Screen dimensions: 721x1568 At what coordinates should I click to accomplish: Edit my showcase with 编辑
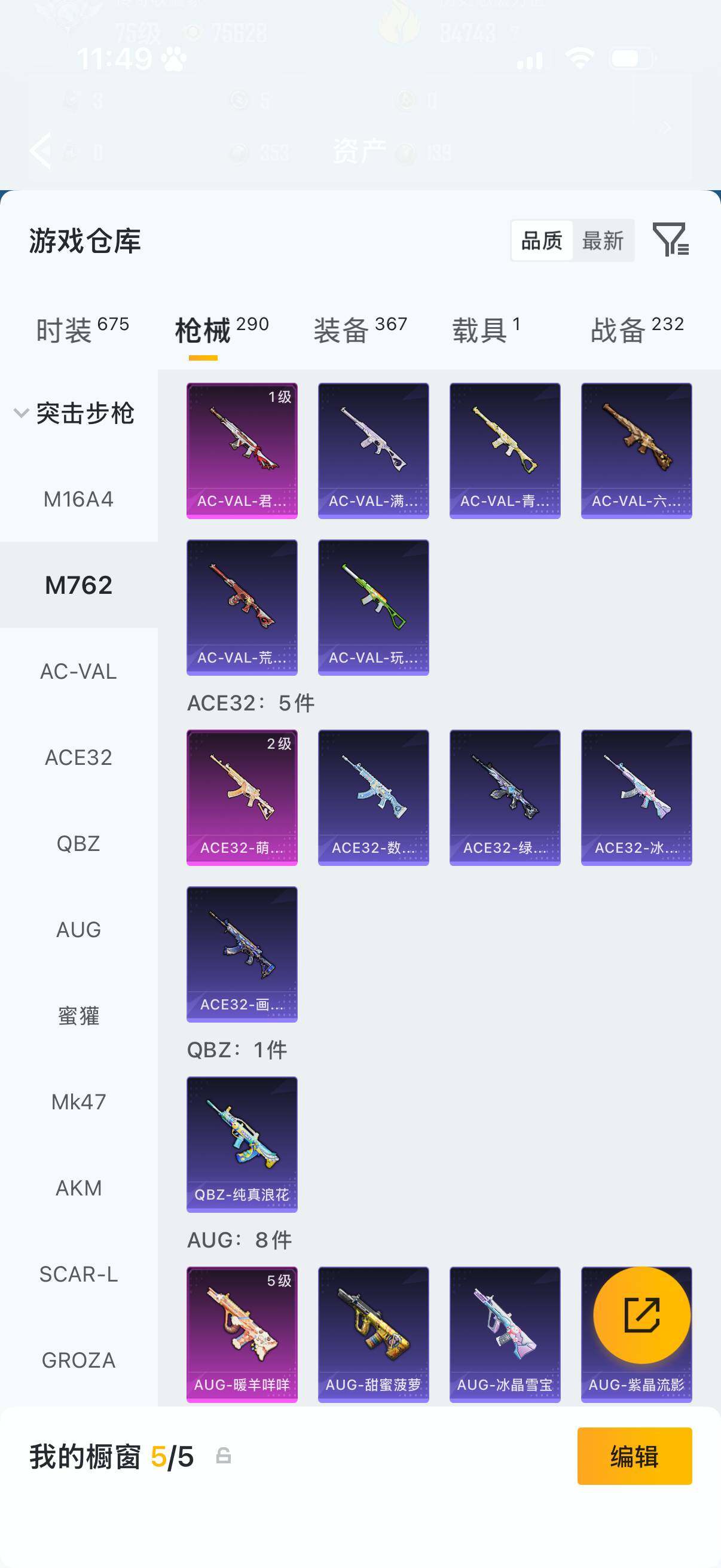click(x=634, y=1456)
